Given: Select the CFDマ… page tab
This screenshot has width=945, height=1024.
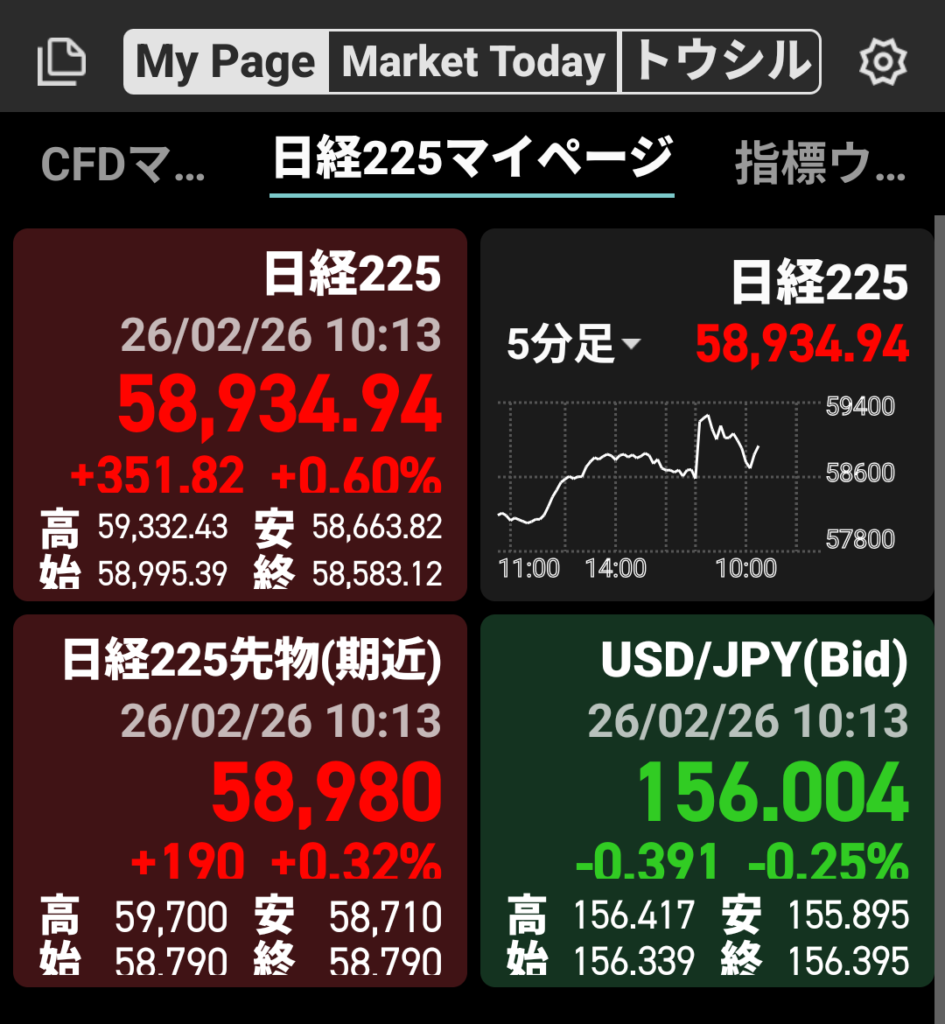Looking at the screenshot, I should pos(123,165).
